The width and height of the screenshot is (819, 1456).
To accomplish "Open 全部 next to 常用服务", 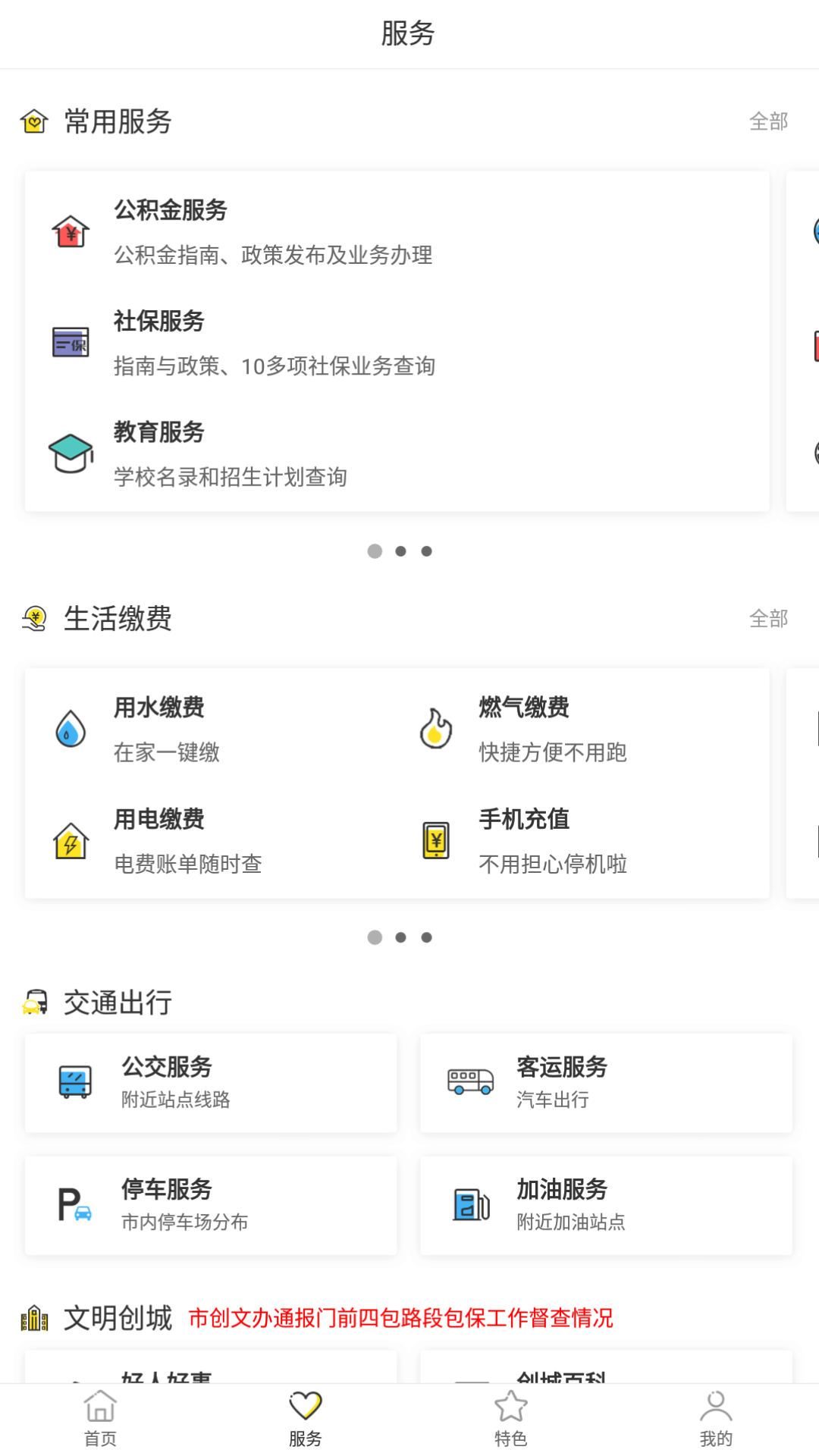I will point(770,120).
